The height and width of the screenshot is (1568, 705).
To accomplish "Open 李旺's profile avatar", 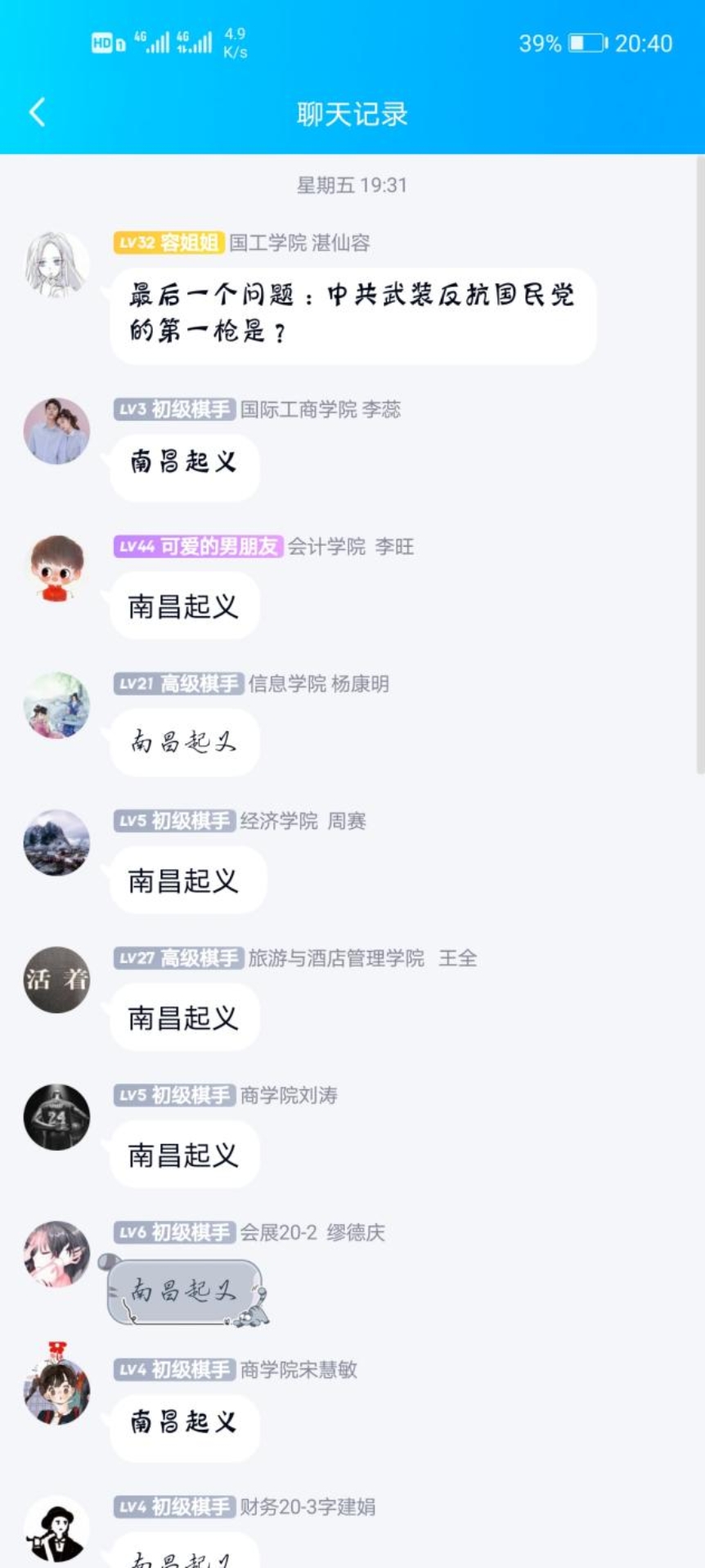I will (x=56, y=568).
